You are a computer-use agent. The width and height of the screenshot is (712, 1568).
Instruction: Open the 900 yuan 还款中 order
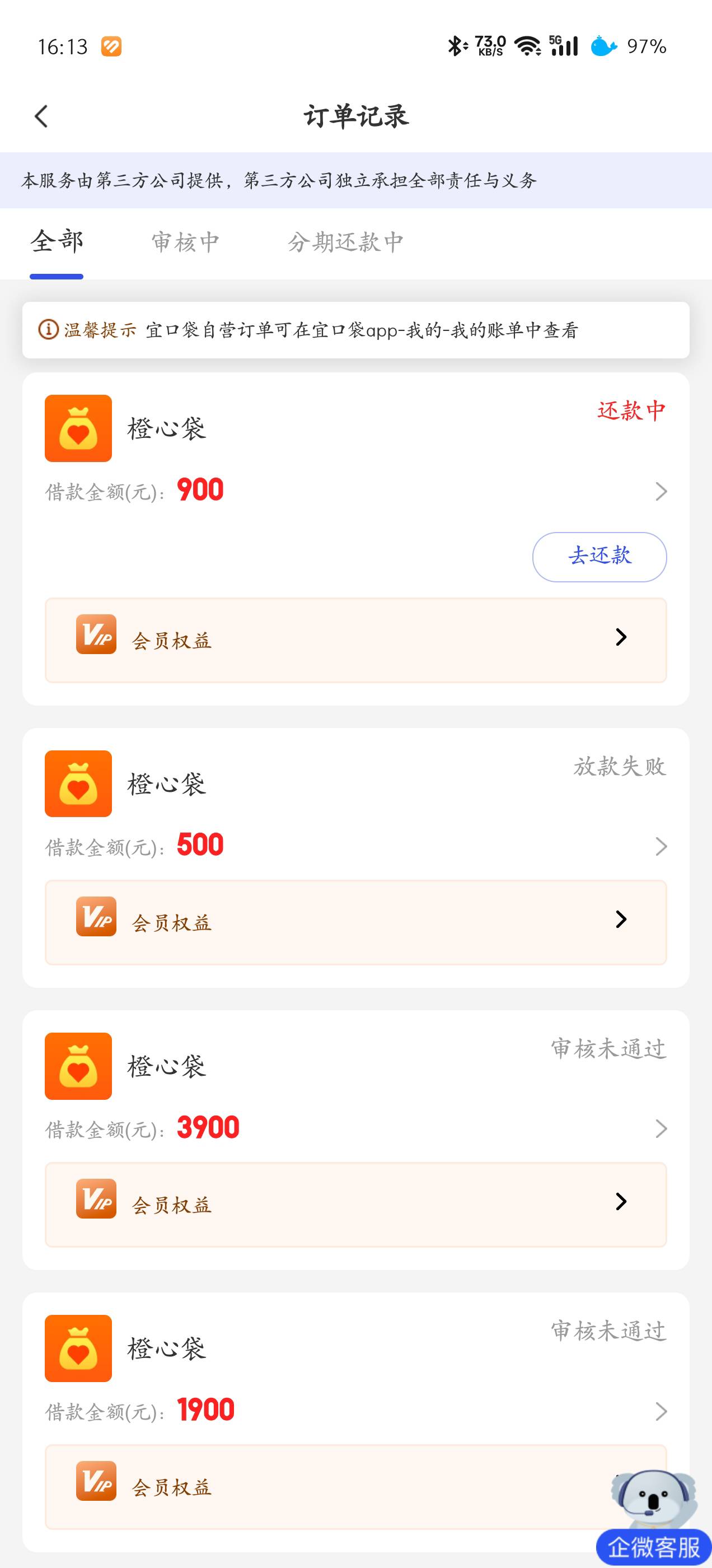click(356, 491)
